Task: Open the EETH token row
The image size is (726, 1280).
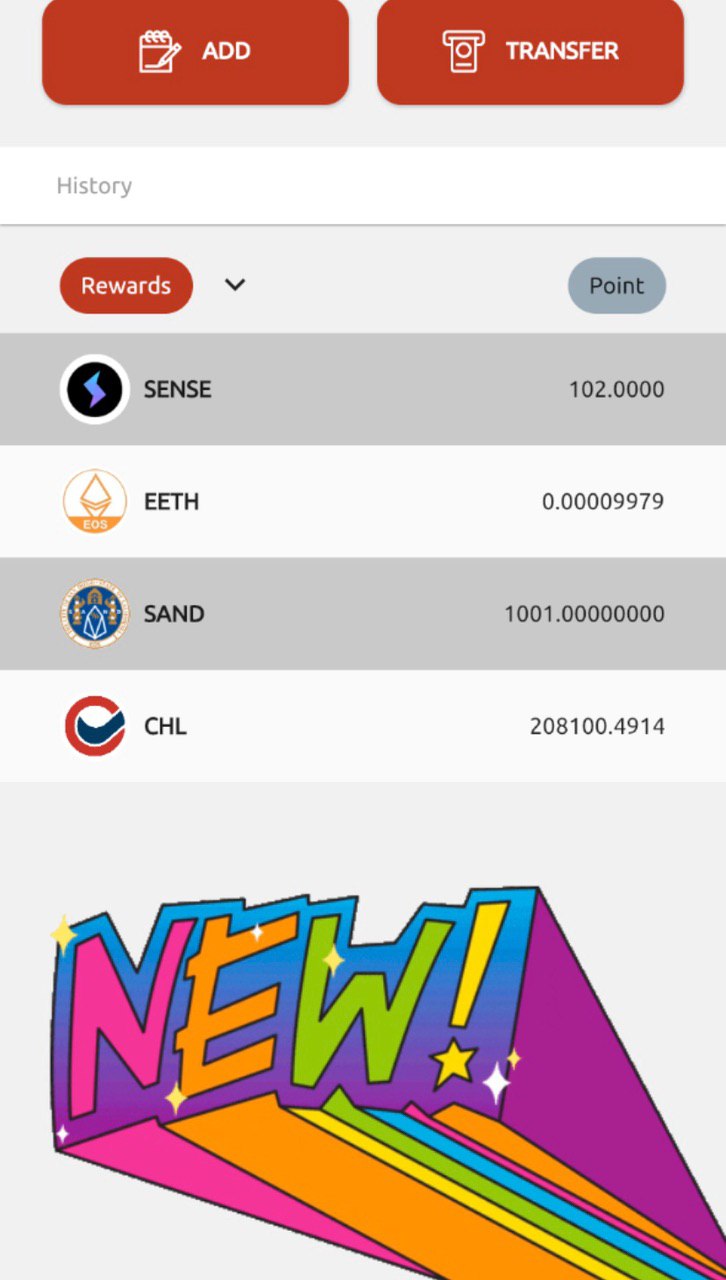Action: coord(363,501)
